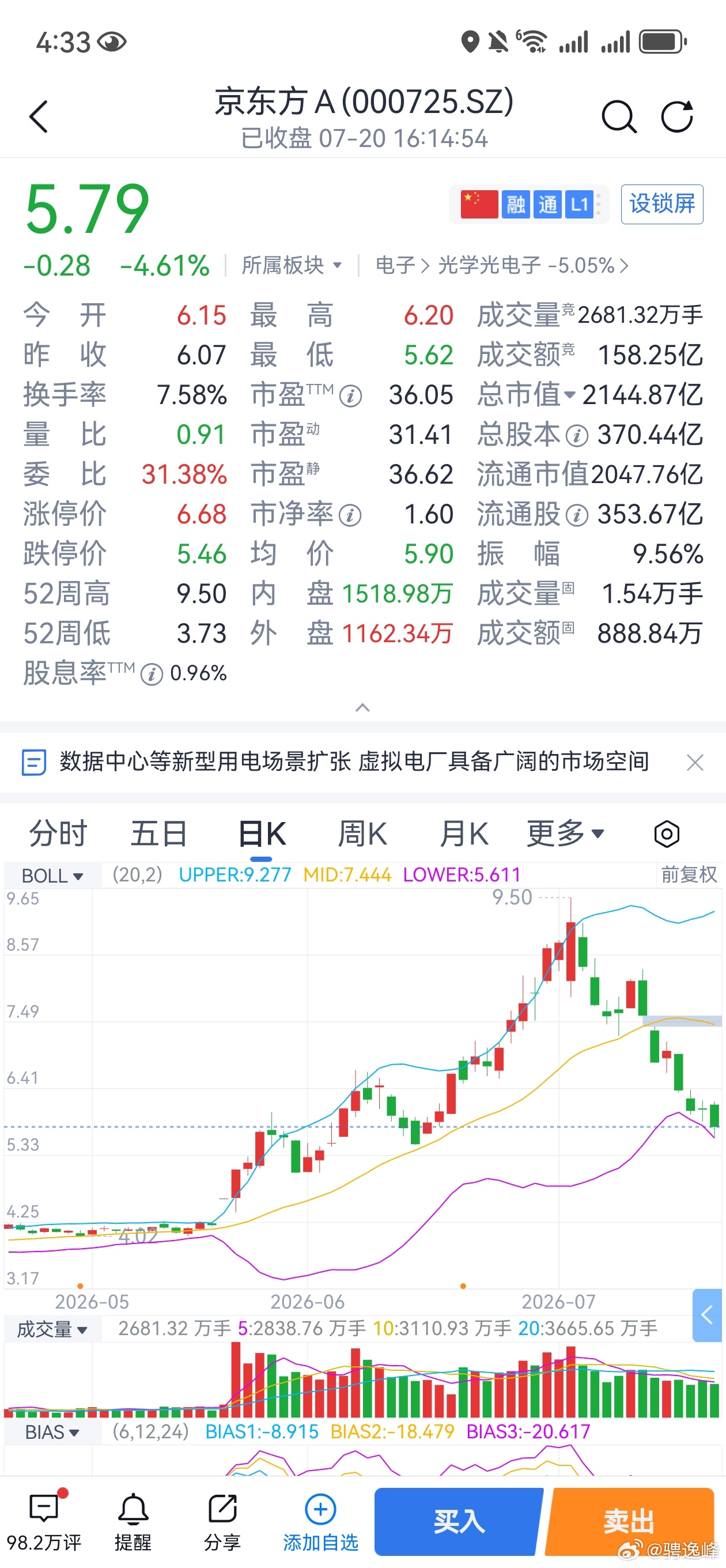Tap 卖出 to sell the stock
This screenshot has width=726, height=1568.
[629, 1522]
